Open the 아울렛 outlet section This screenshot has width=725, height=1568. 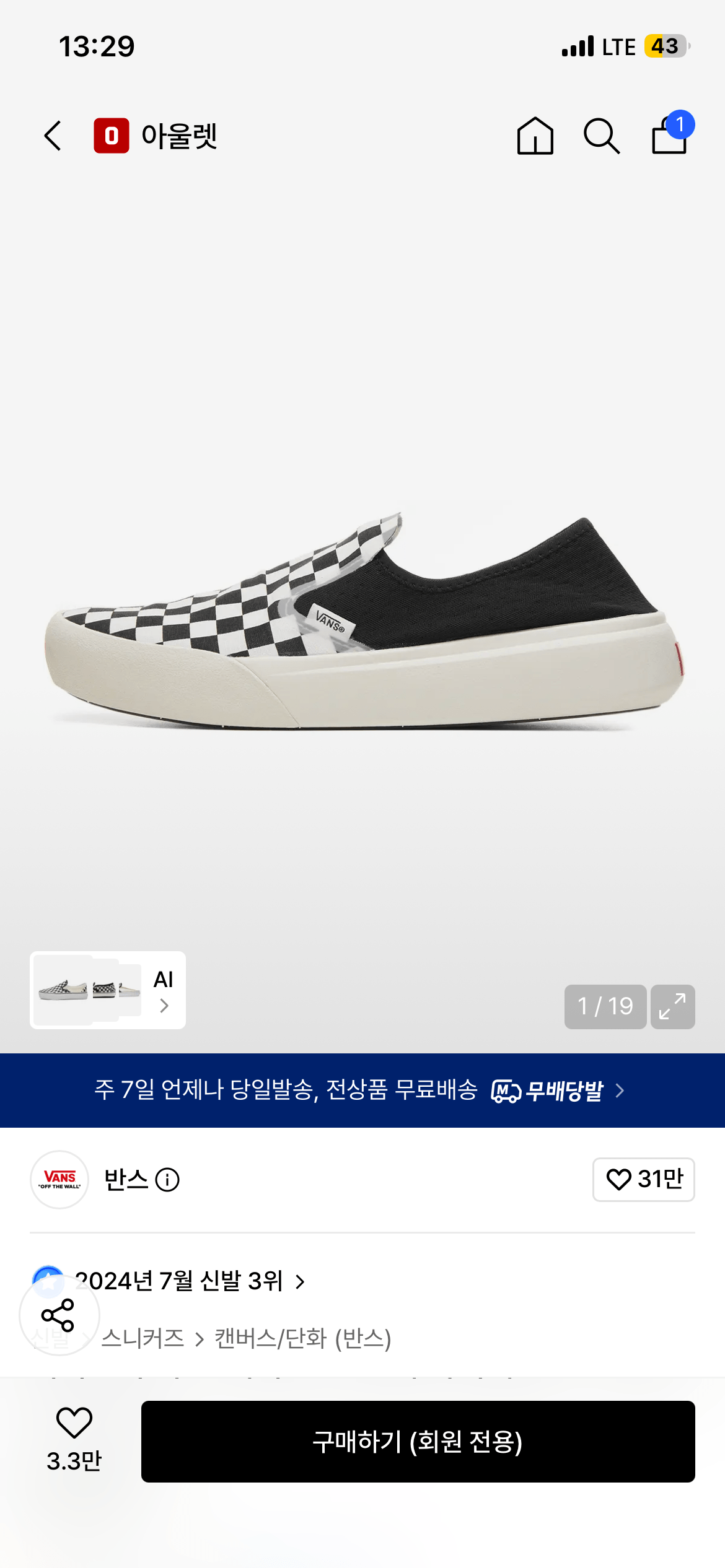(x=156, y=136)
